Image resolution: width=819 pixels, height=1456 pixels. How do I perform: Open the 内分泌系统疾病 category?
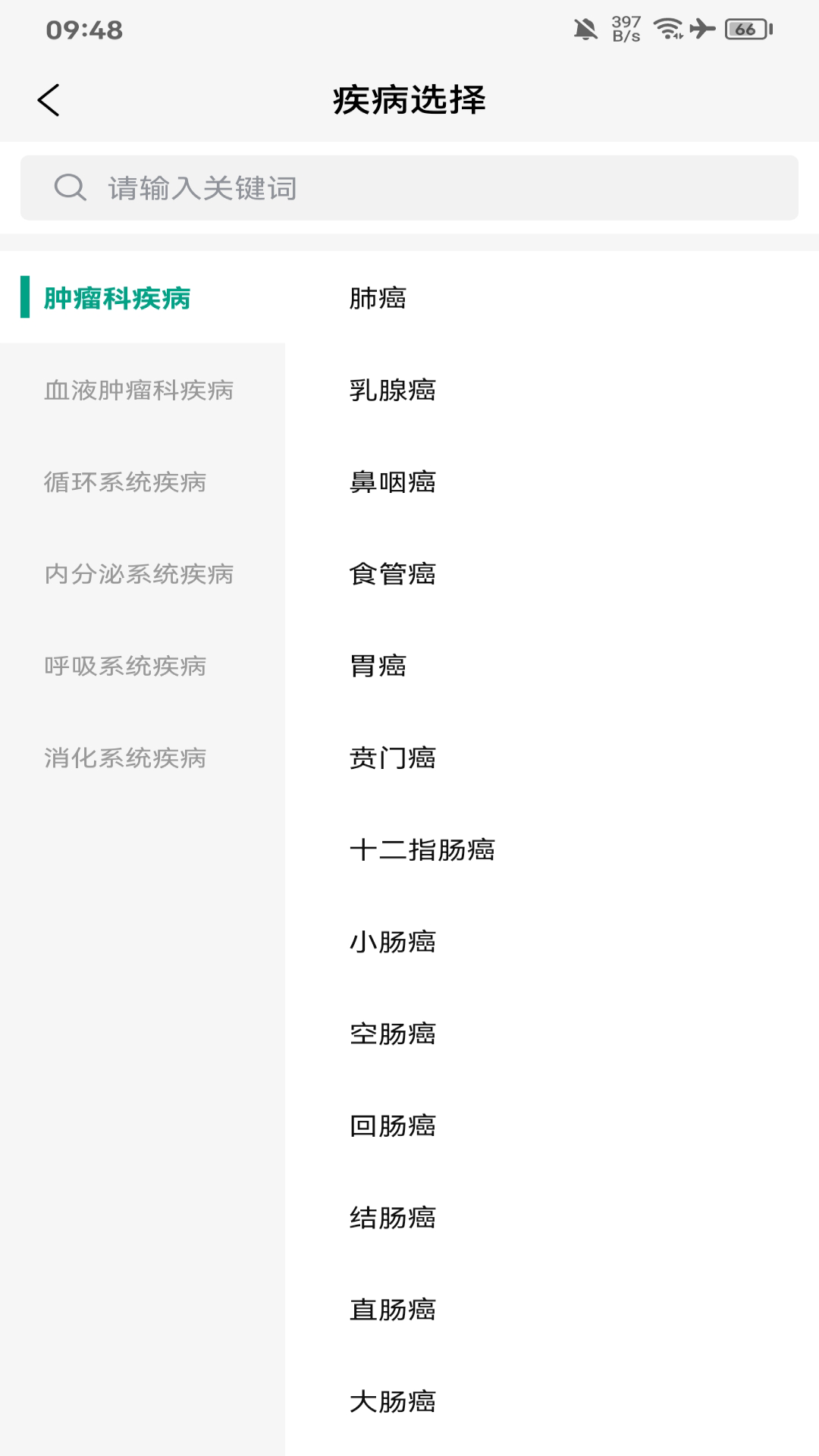[x=140, y=574]
